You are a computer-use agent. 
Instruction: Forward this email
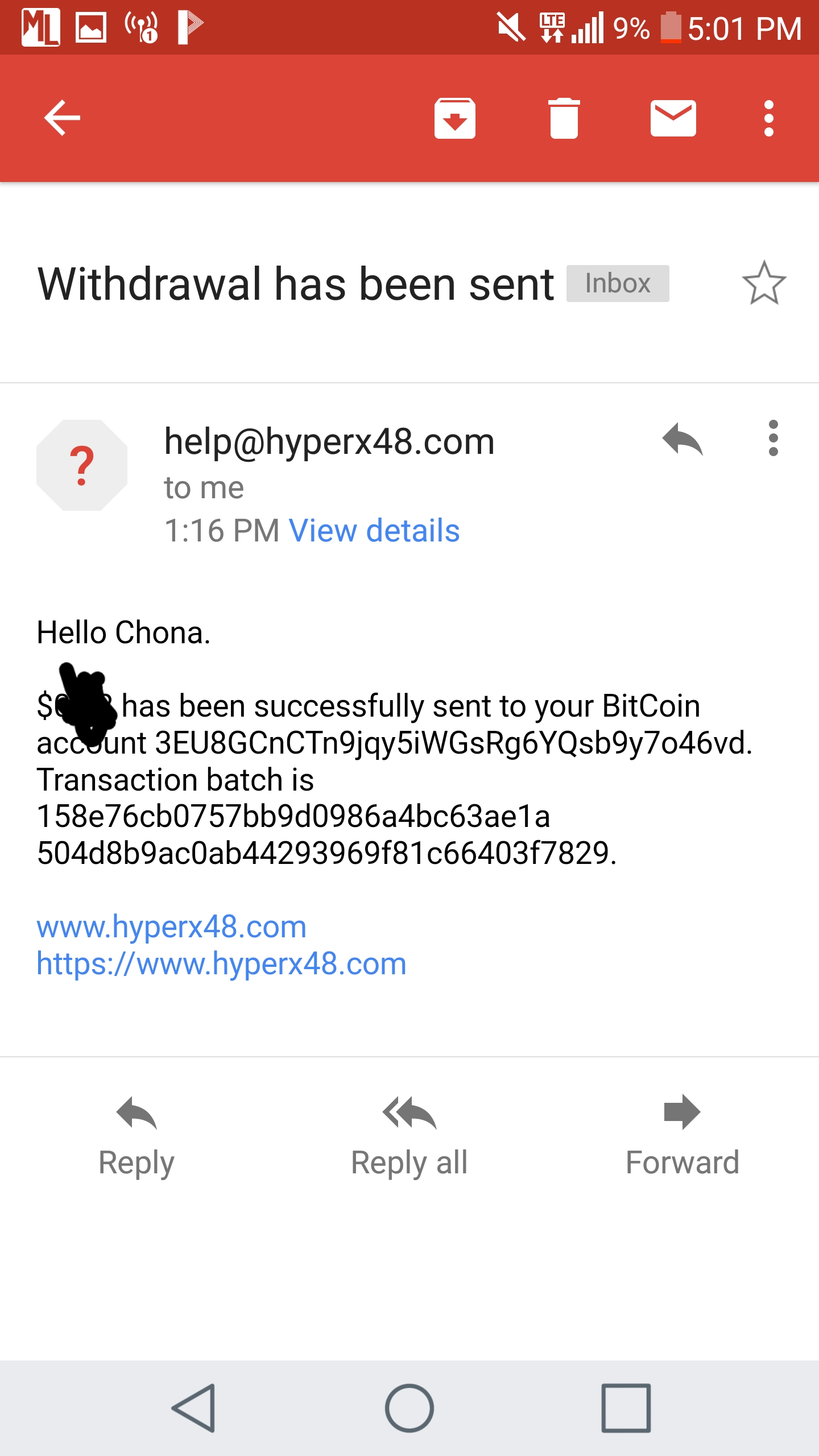tap(682, 1137)
